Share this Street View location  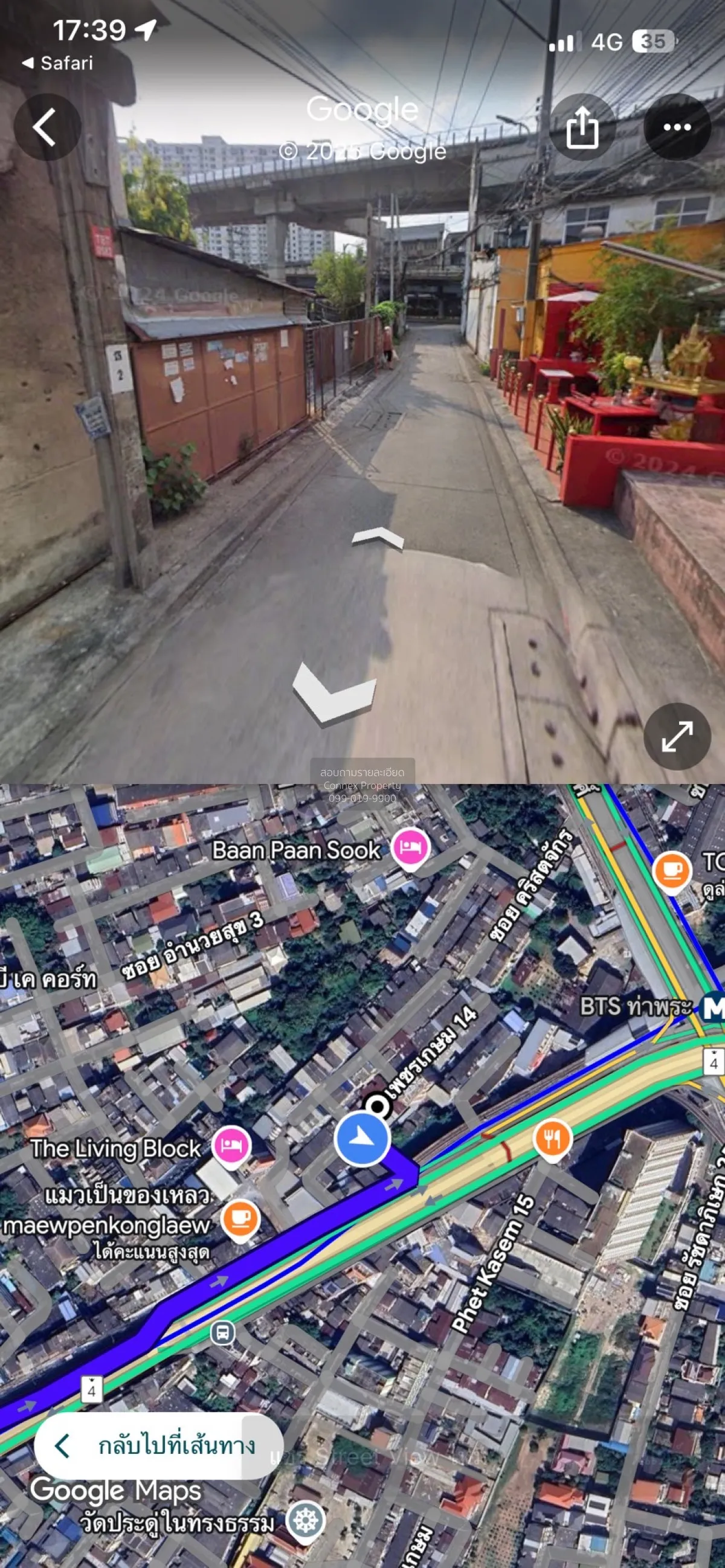pyautogui.click(x=582, y=127)
